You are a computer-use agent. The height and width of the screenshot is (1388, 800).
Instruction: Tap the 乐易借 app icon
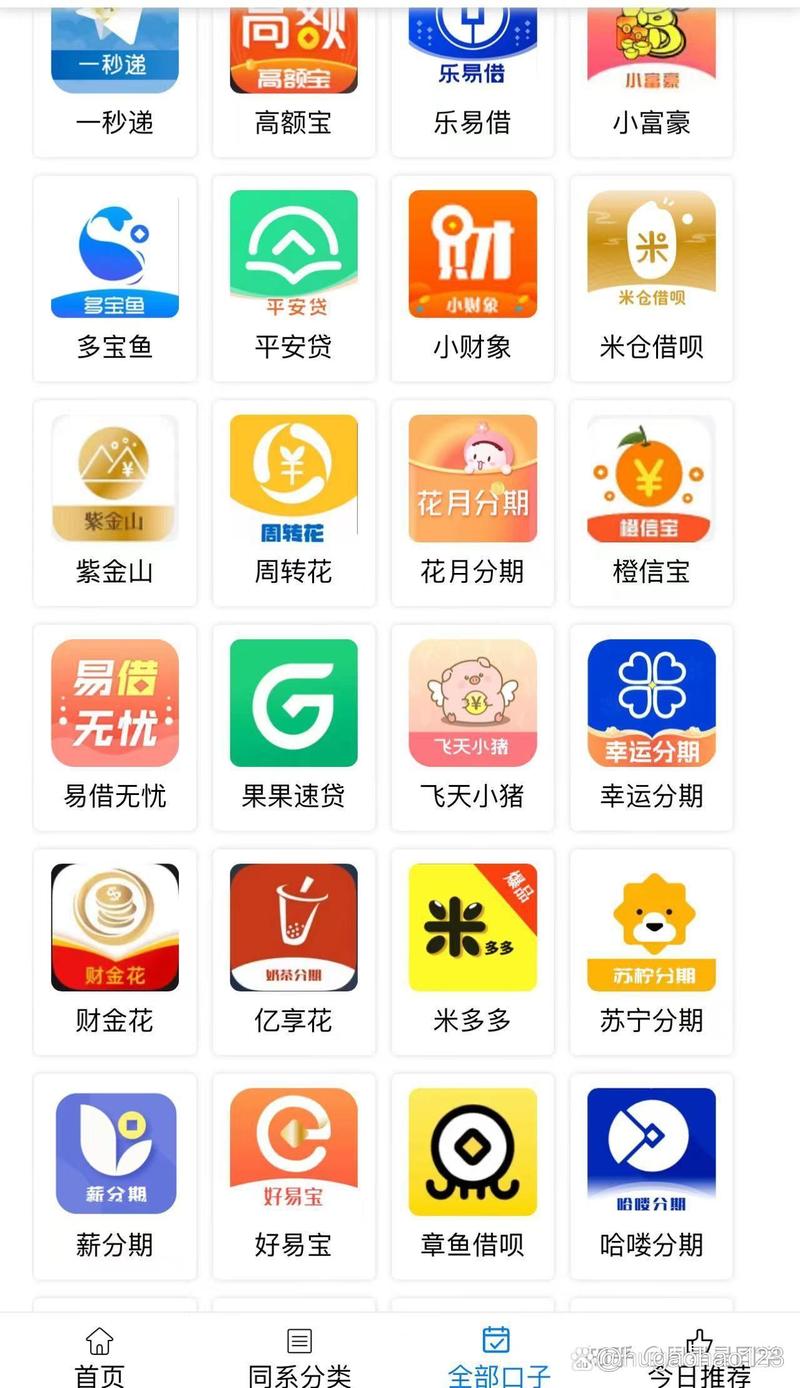(x=472, y=45)
